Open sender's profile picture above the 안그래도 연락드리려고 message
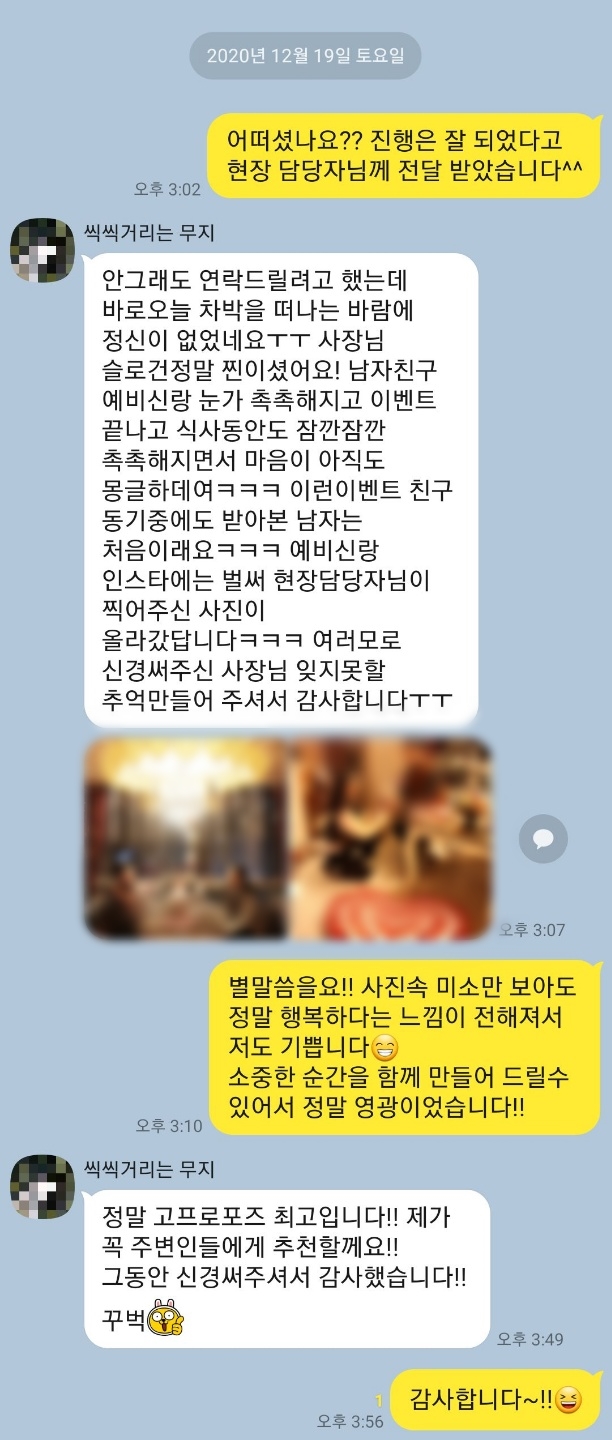Image resolution: width=612 pixels, height=1440 pixels. tap(42, 251)
